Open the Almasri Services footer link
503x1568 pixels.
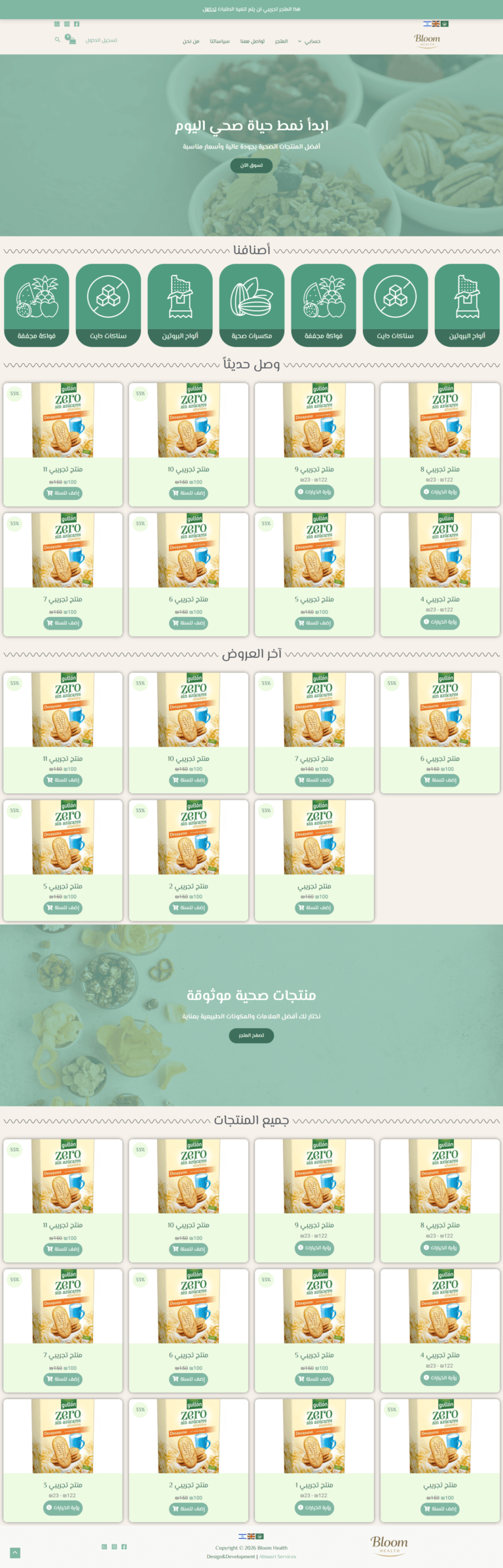pos(278,1557)
